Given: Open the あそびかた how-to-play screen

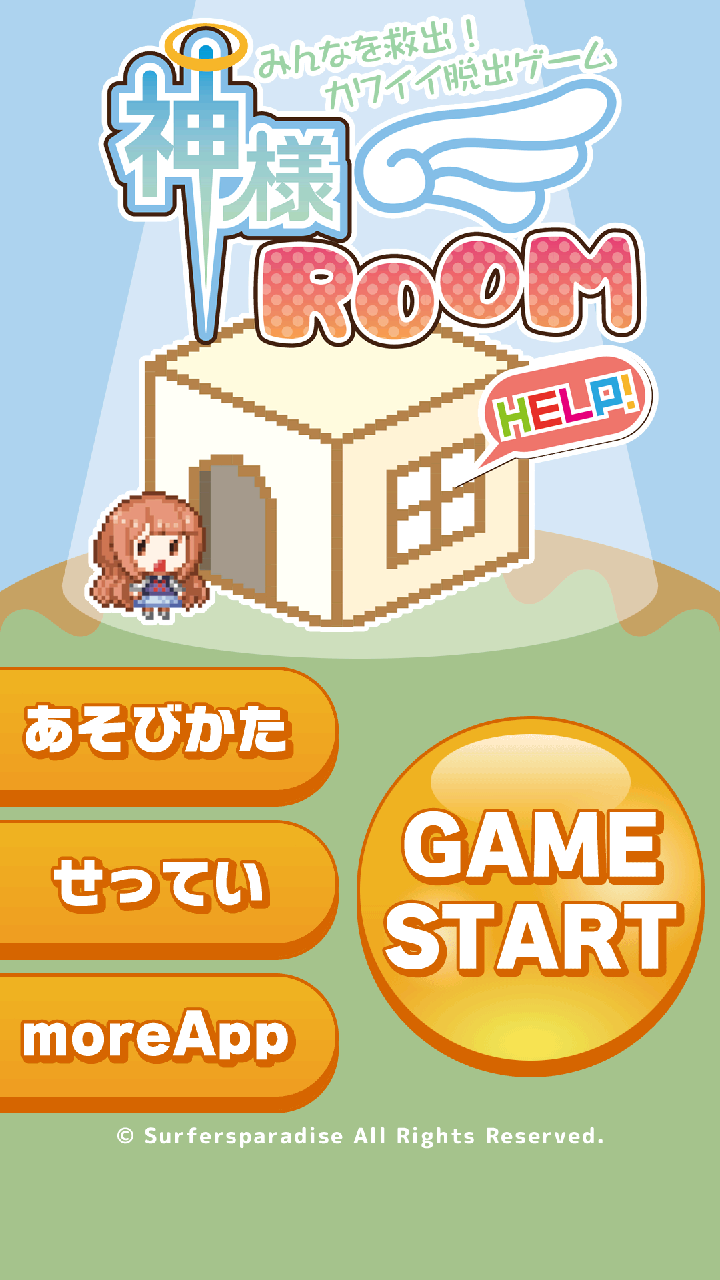Looking at the screenshot, I should tap(158, 733).
